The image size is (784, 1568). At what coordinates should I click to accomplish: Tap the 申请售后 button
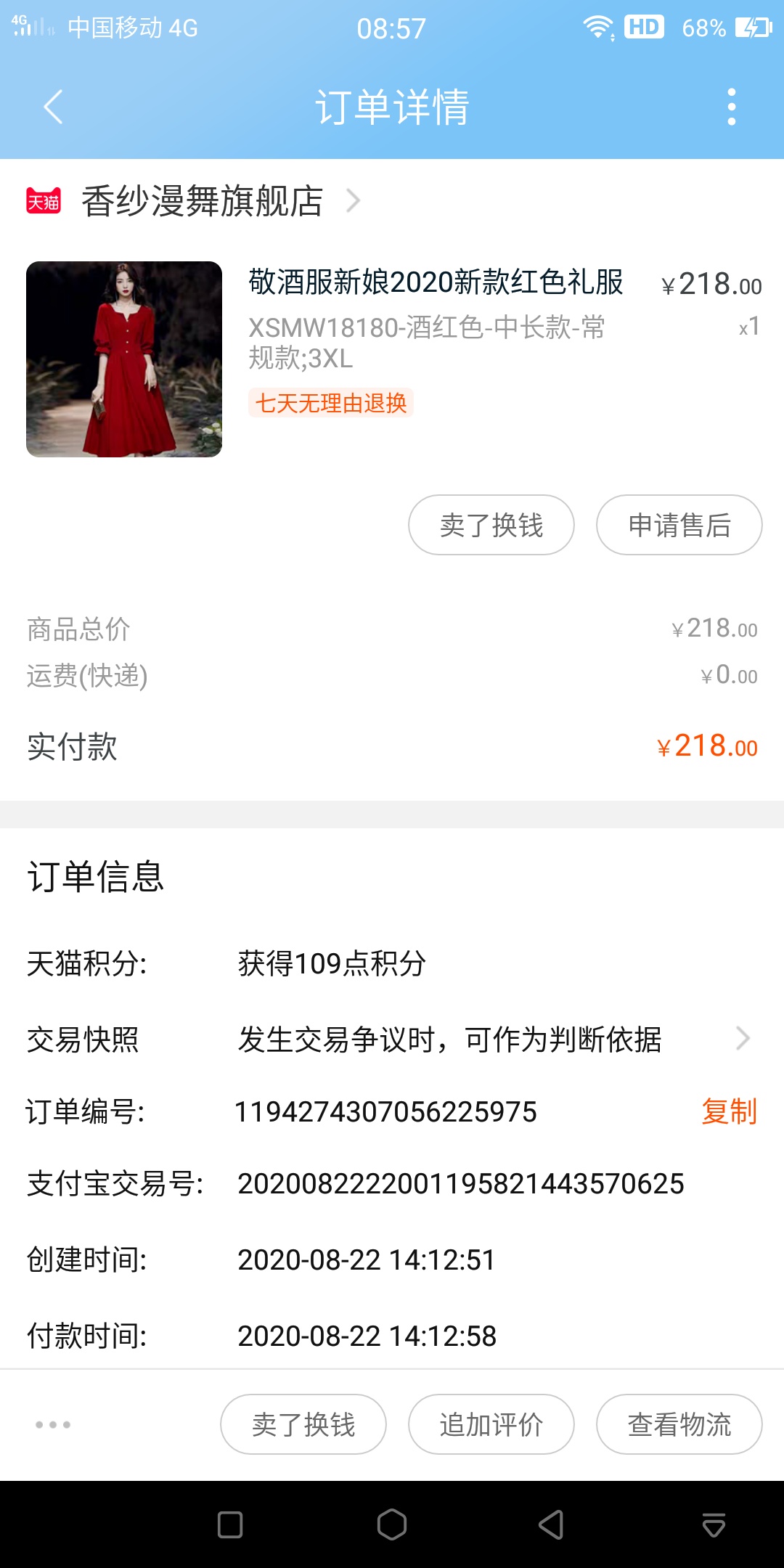[679, 525]
